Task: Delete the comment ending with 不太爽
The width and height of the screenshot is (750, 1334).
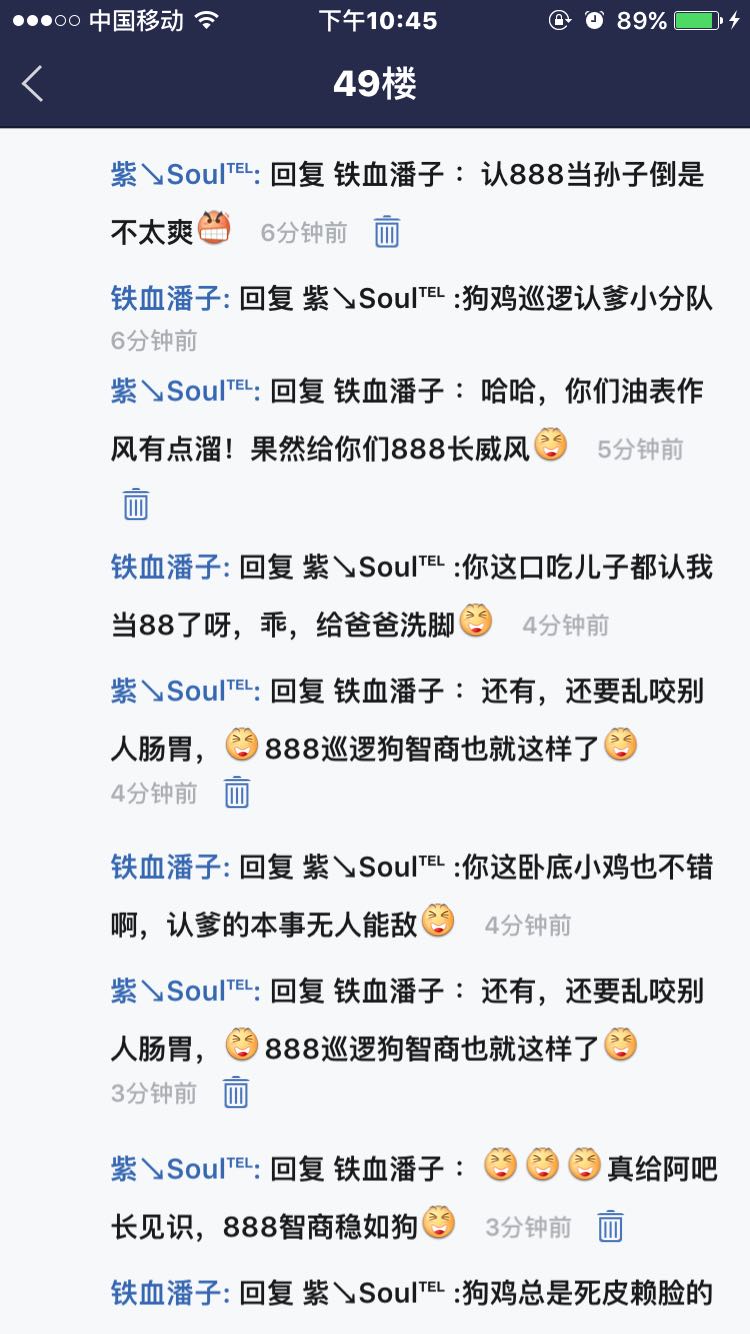Action: tap(387, 232)
